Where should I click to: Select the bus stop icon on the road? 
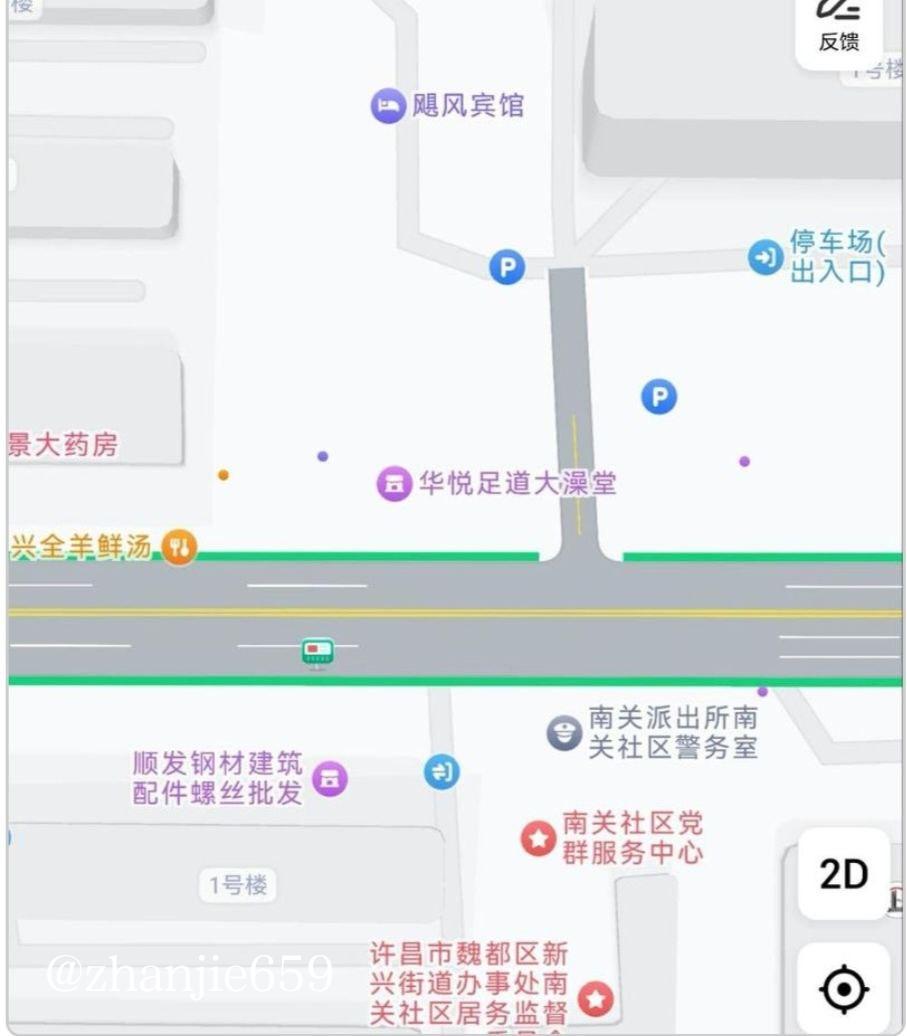(x=317, y=653)
